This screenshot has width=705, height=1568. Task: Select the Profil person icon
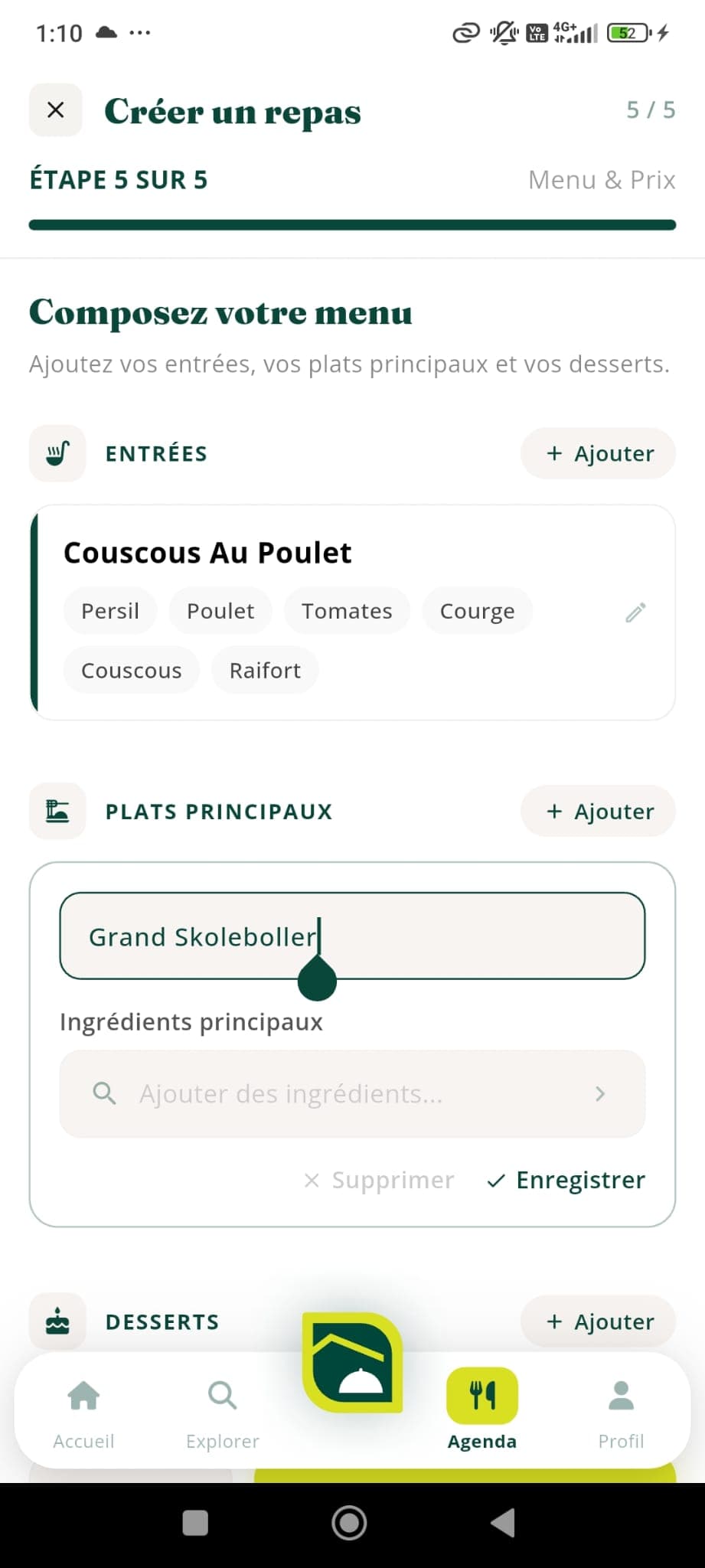point(621,1395)
